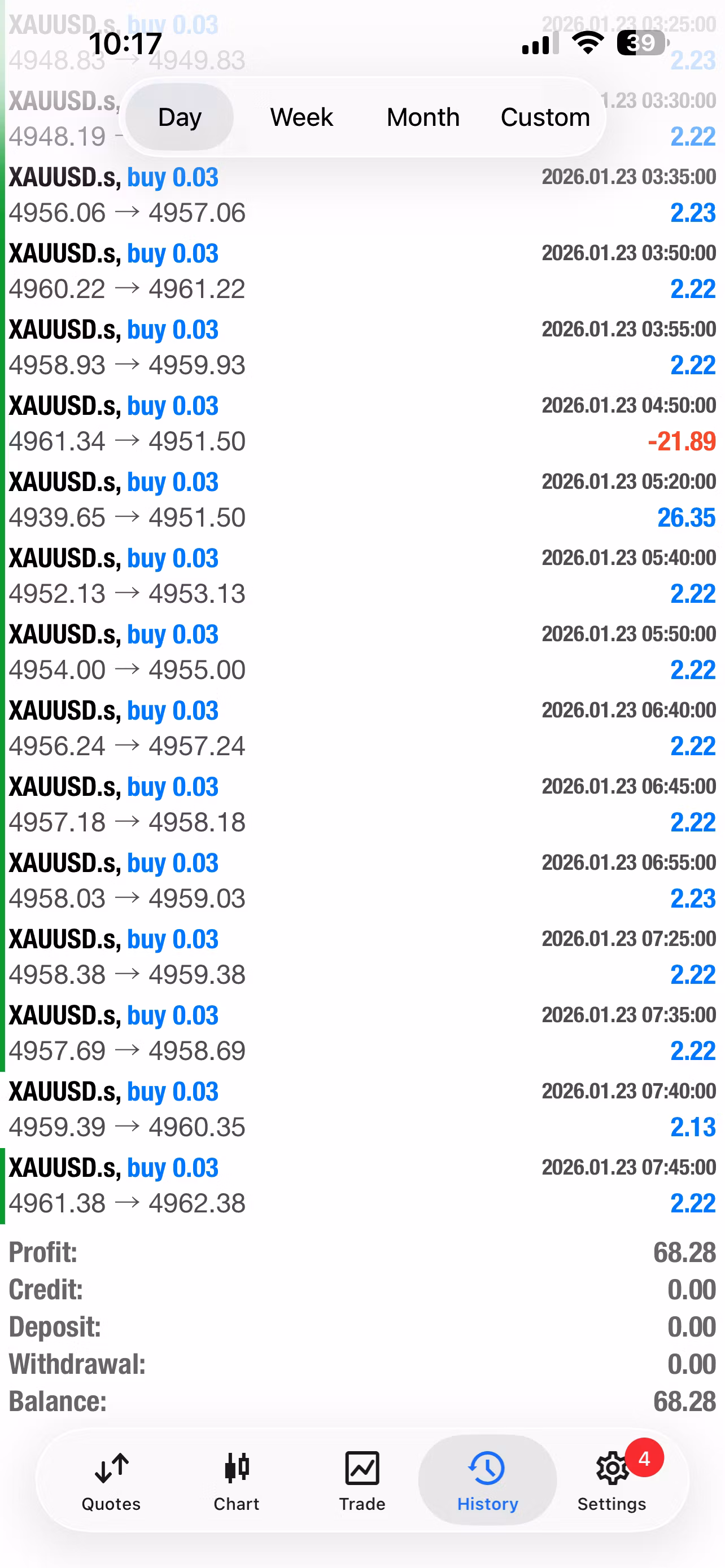Select the Week tab
This screenshot has width=725, height=1568.
302,117
